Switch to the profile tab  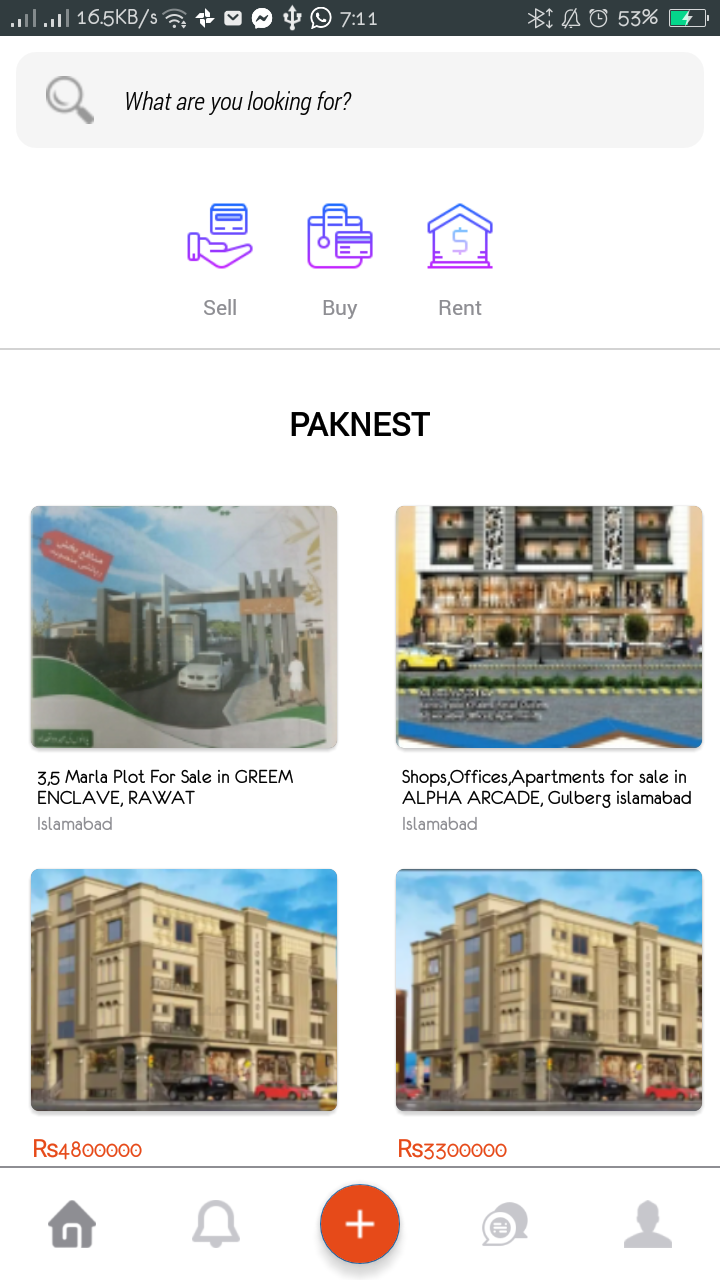click(648, 1224)
